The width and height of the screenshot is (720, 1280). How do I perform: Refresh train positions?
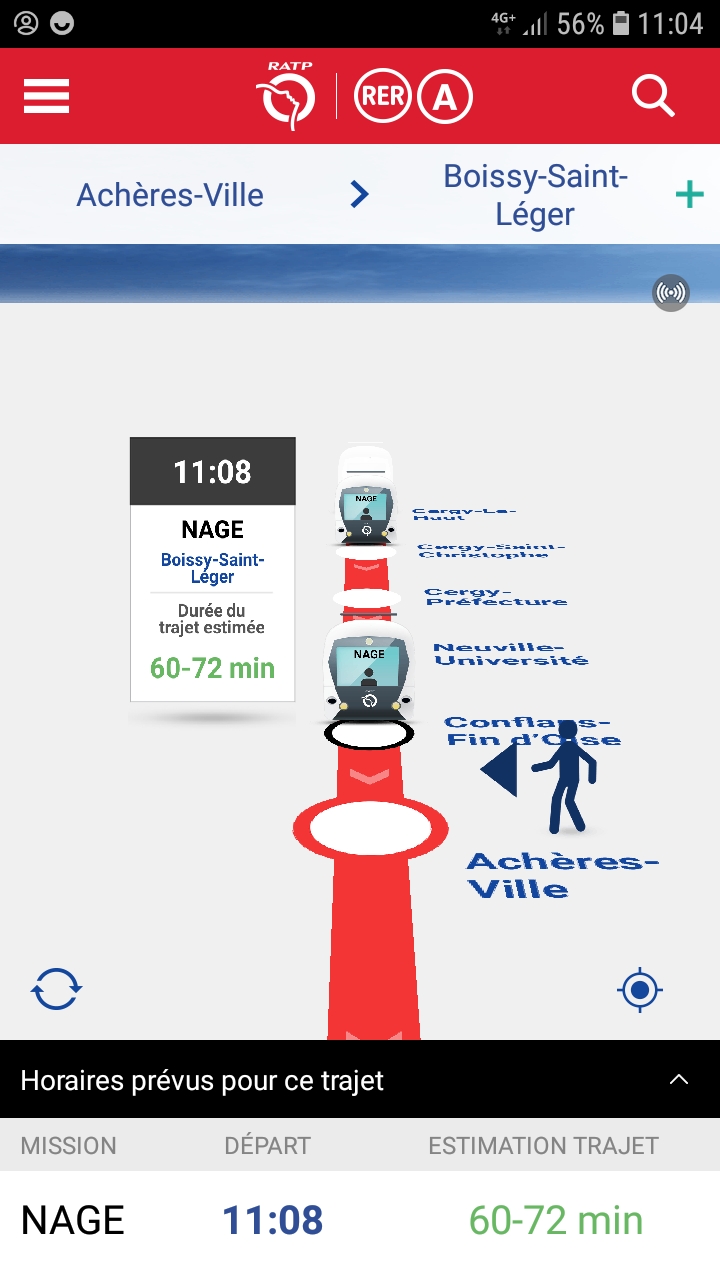[x=56, y=989]
